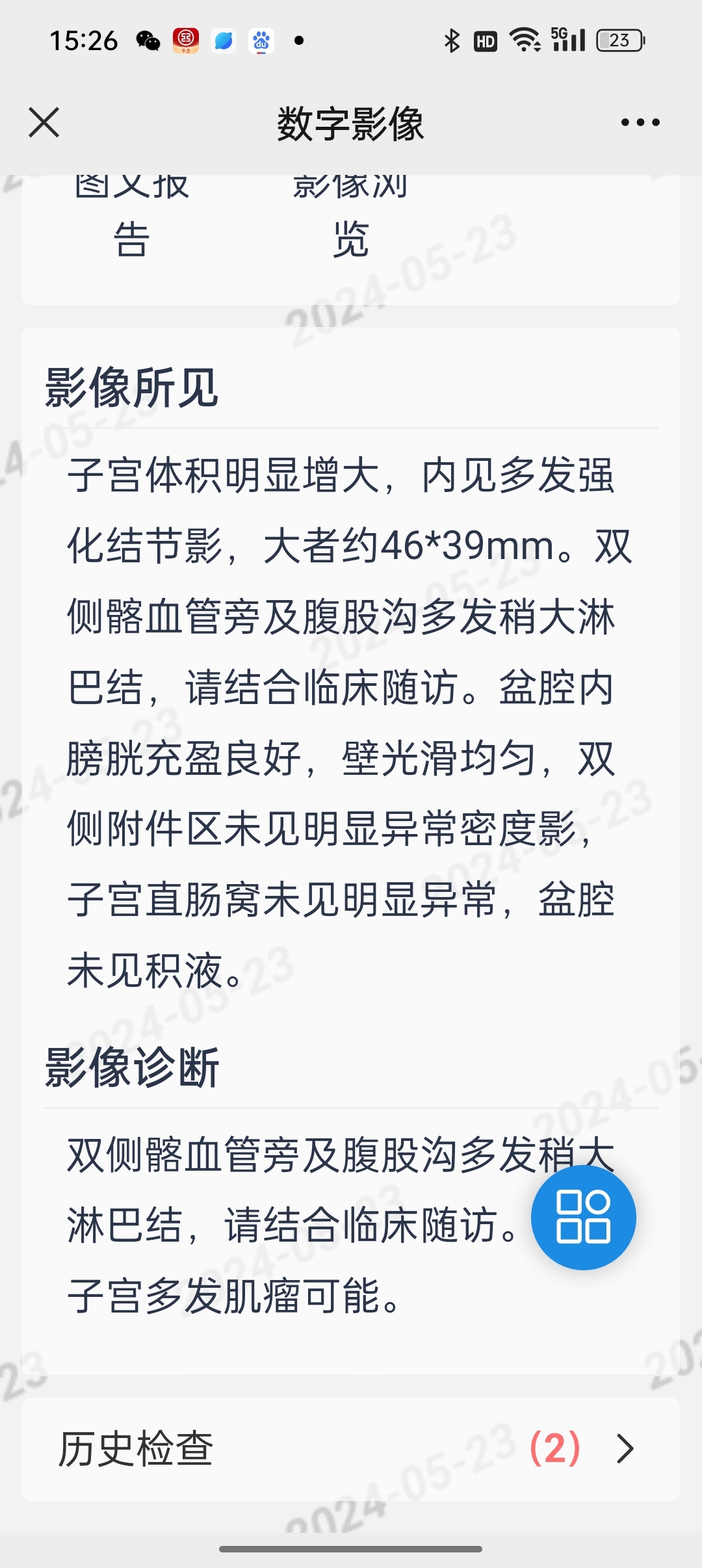Image resolution: width=702 pixels, height=1568 pixels.
Task: Open 影像浏览
Action: pyautogui.click(x=350, y=216)
